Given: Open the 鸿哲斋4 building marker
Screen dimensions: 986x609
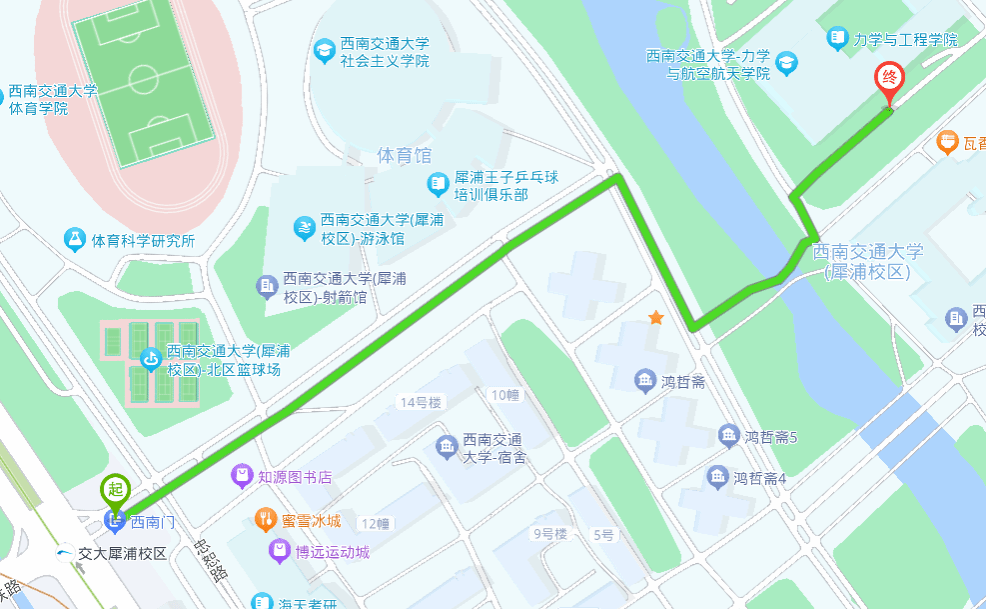Looking at the screenshot, I should [716, 477].
